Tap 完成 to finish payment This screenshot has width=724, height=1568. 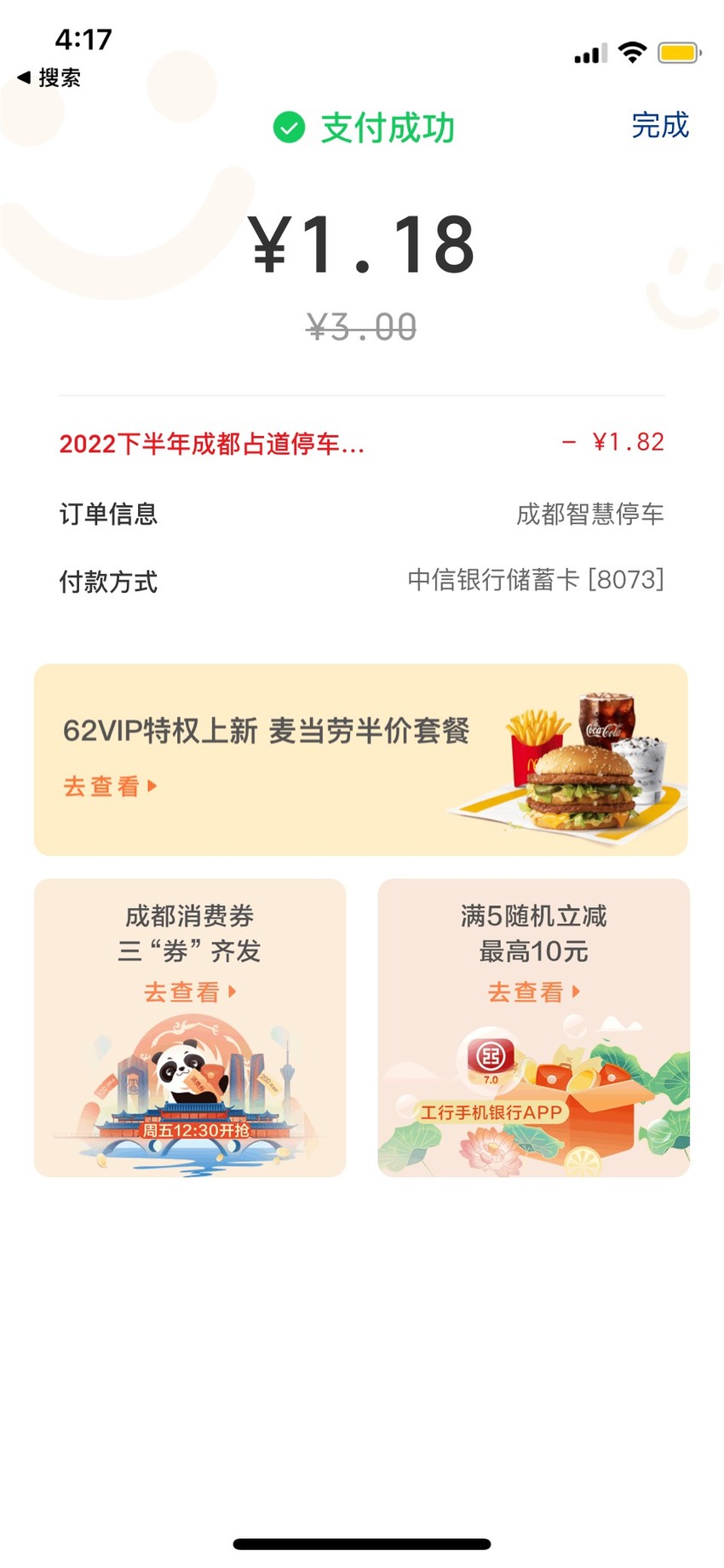(659, 125)
